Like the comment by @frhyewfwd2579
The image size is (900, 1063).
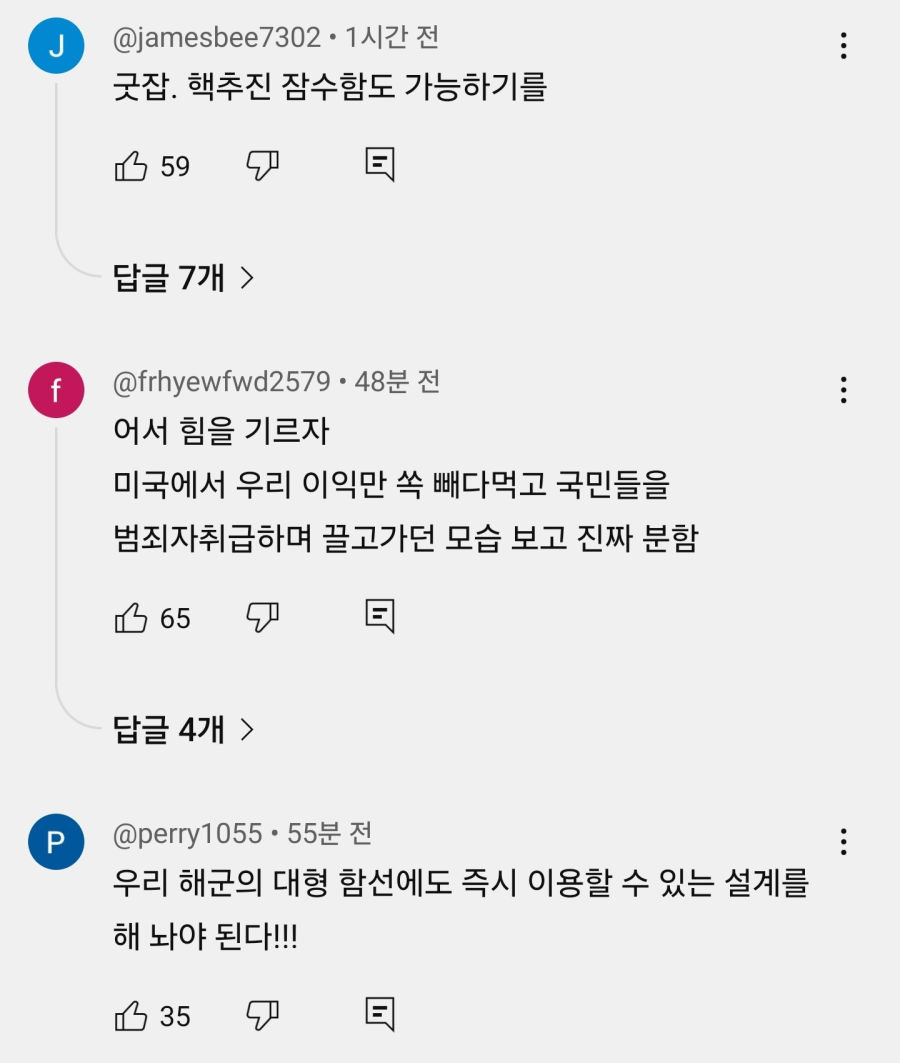[x=131, y=618]
